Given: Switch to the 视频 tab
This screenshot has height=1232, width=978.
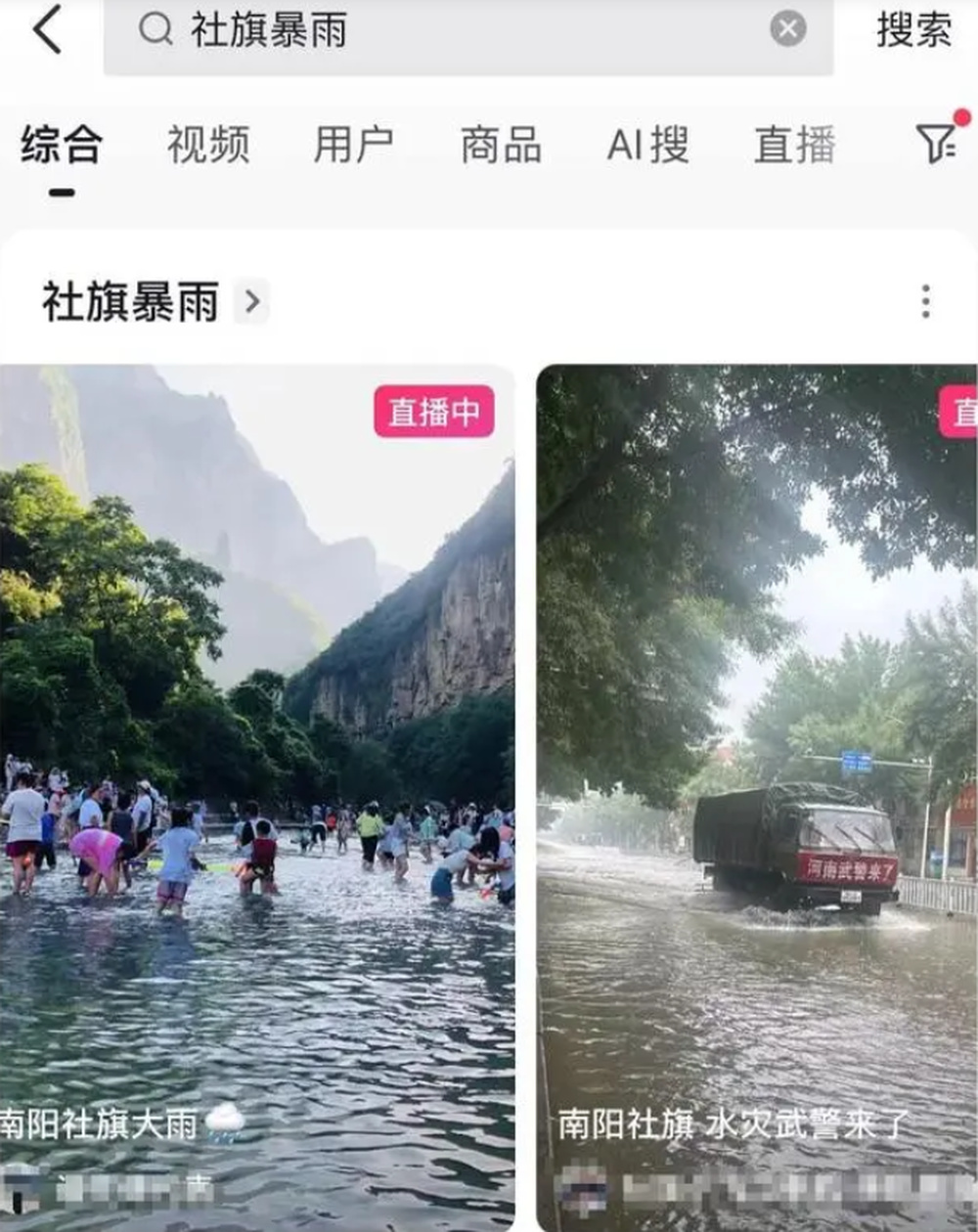Looking at the screenshot, I should [207, 145].
